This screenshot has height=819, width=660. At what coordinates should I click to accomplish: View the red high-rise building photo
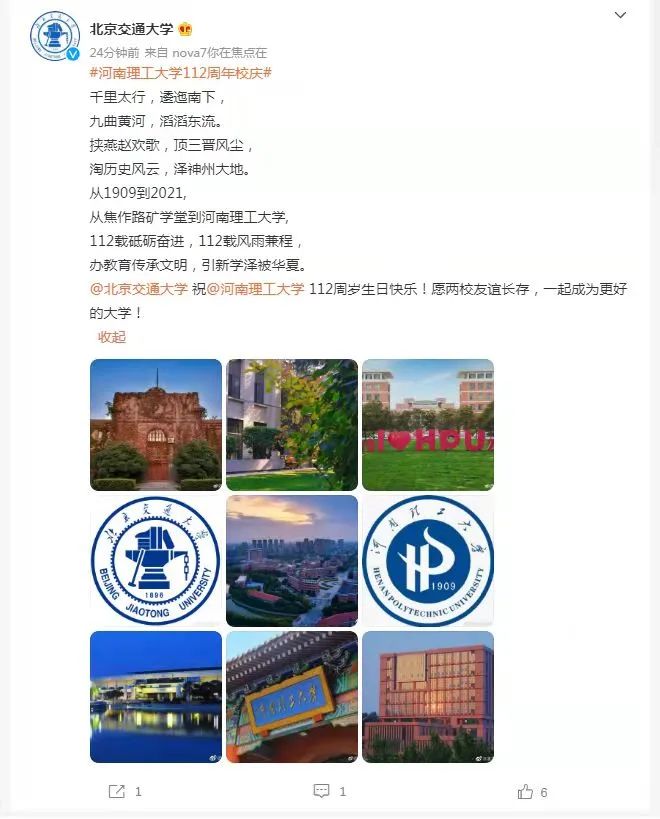point(428,697)
